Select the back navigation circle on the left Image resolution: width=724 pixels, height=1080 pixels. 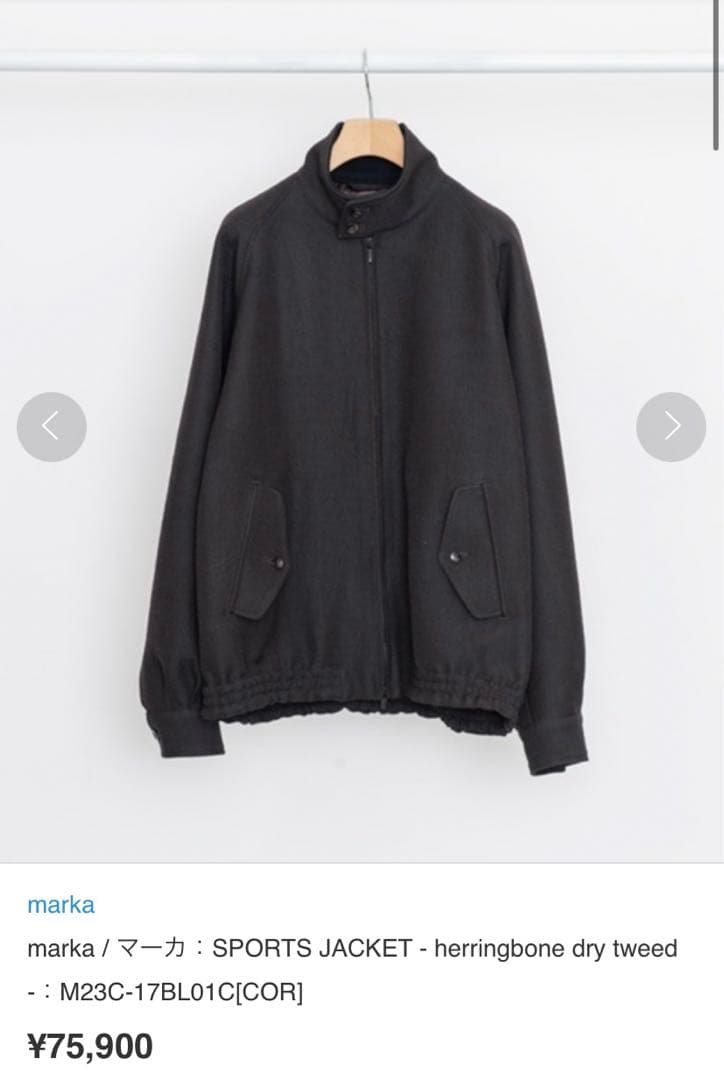51,426
